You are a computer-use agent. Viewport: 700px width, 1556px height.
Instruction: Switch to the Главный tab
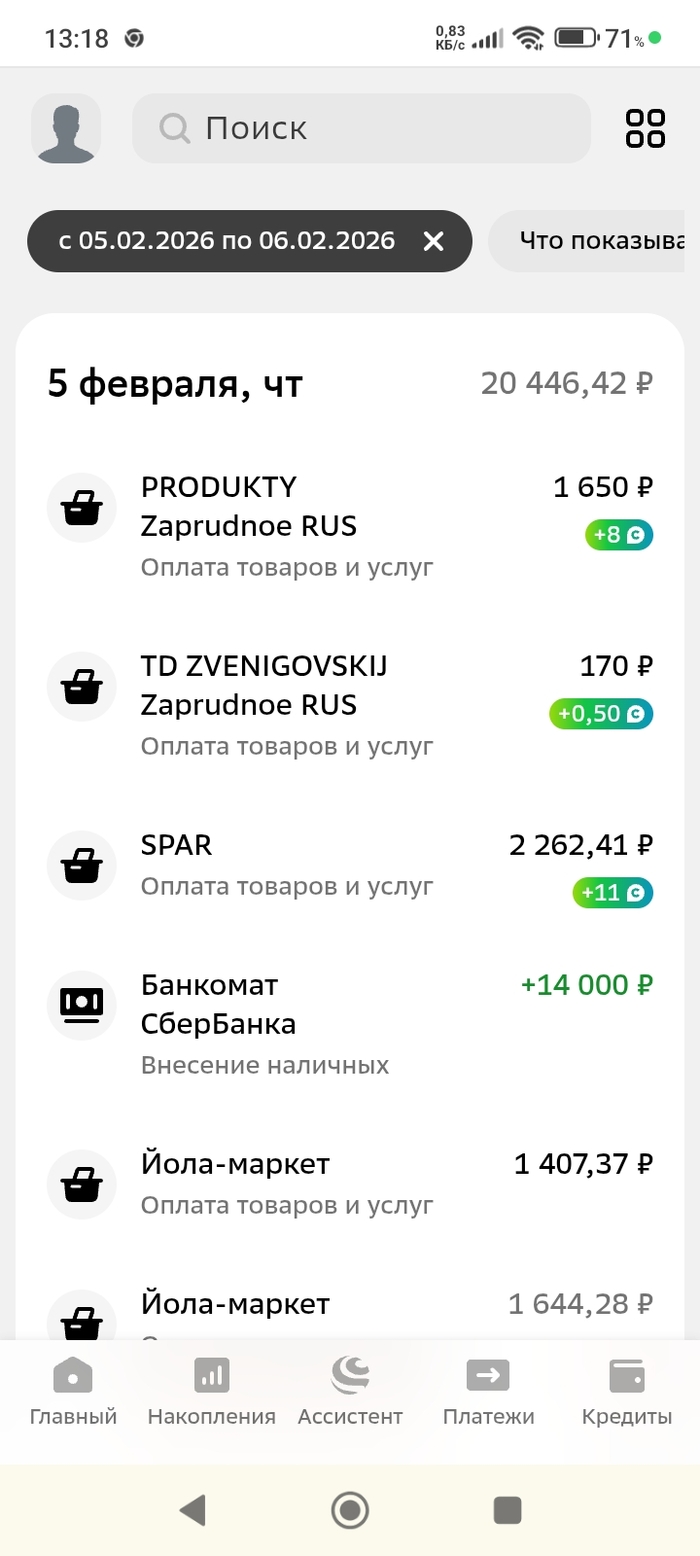(x=73, y=1392)
